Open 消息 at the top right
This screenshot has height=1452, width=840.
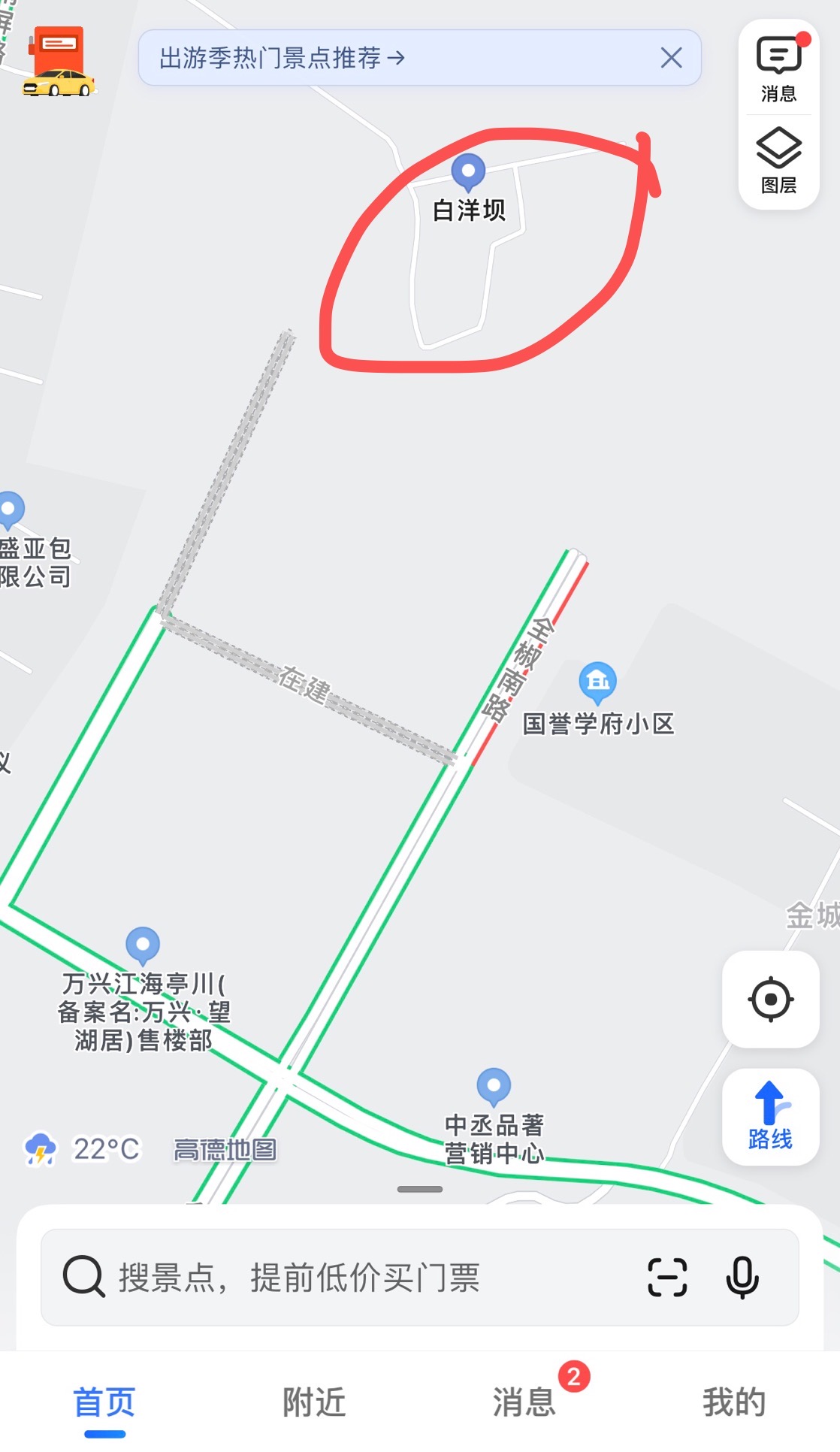pyautogui.click(x=778, y=68)
